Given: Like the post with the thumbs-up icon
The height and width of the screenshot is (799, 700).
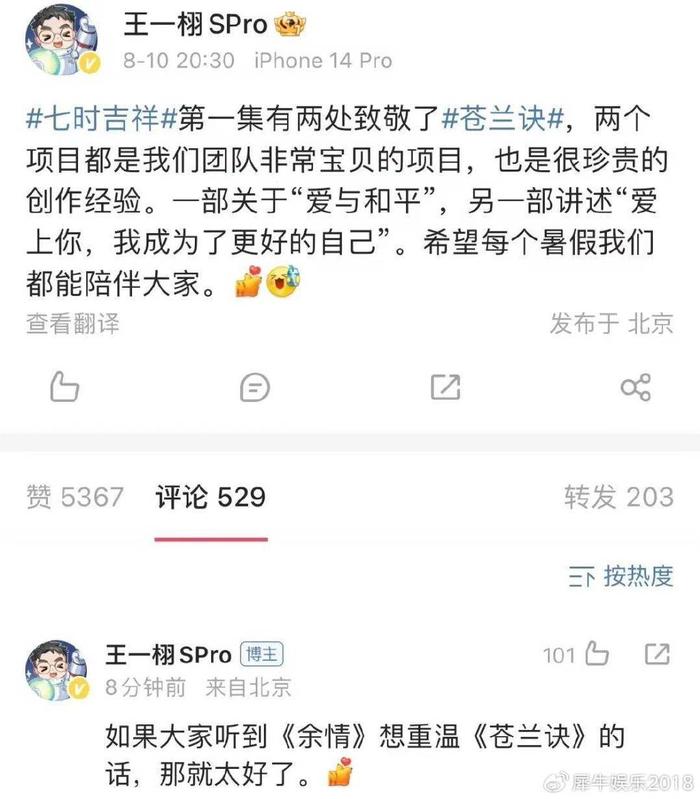Looking at the screenshot, I should (64, 386).
